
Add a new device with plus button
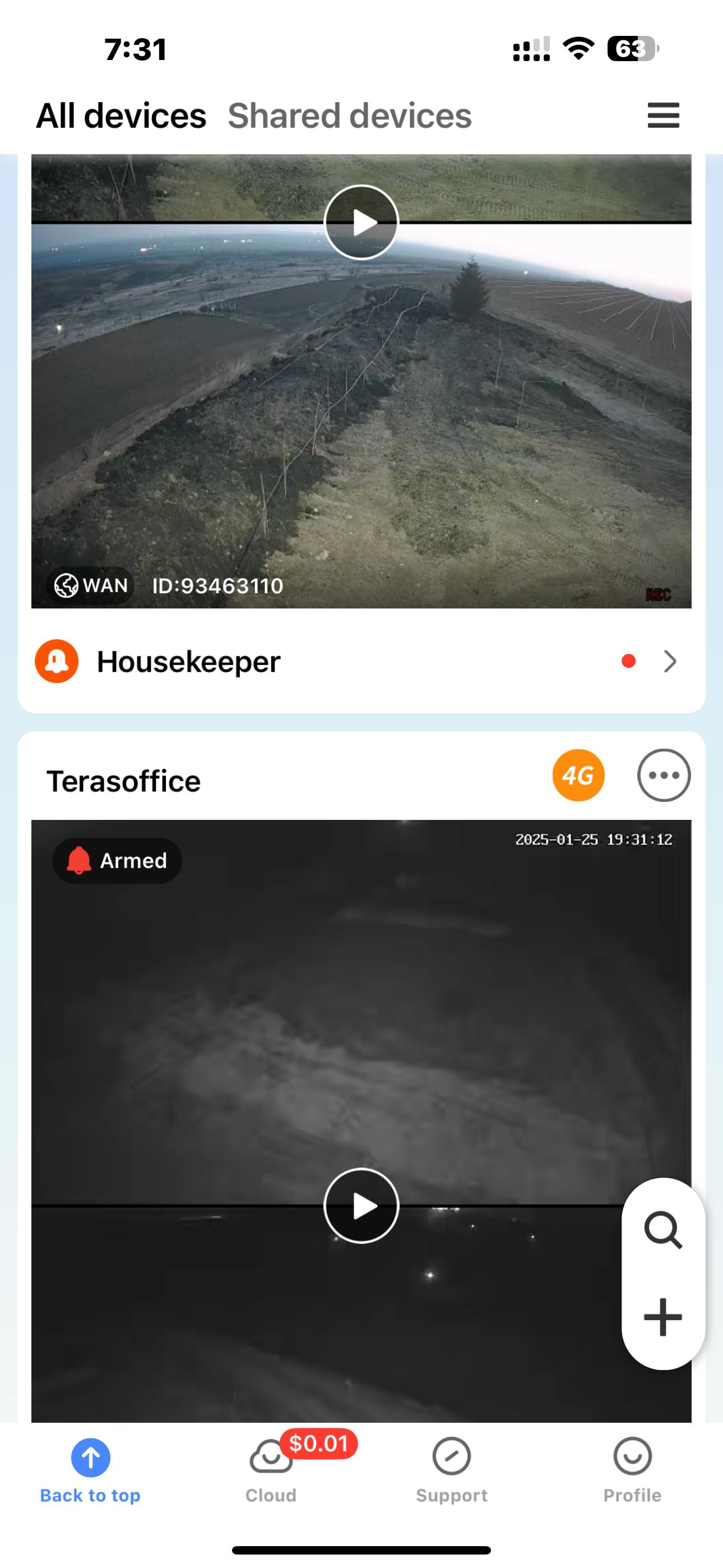pos(662,1317)
